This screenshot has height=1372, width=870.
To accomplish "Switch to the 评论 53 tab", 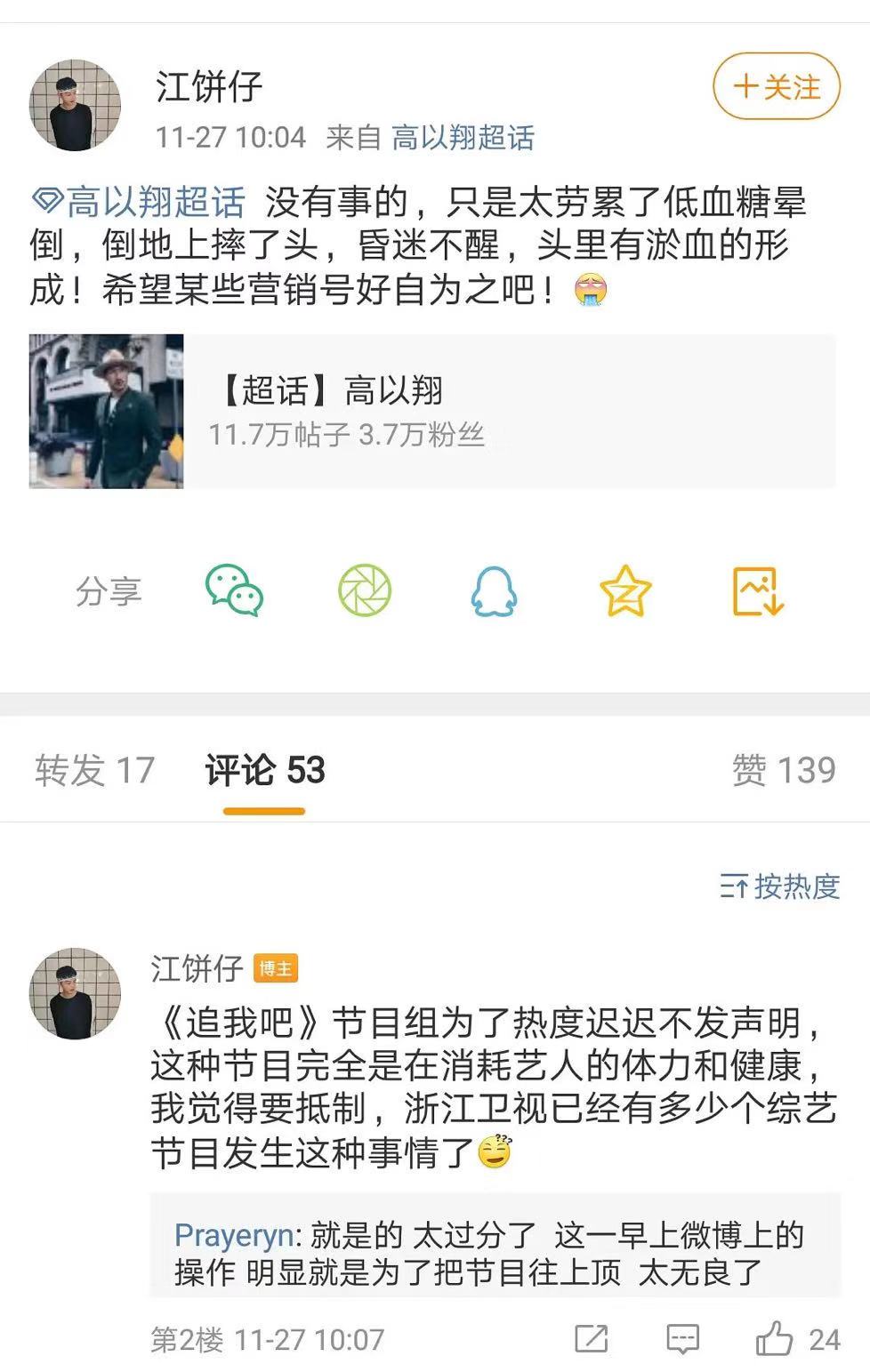I will 264,770.
